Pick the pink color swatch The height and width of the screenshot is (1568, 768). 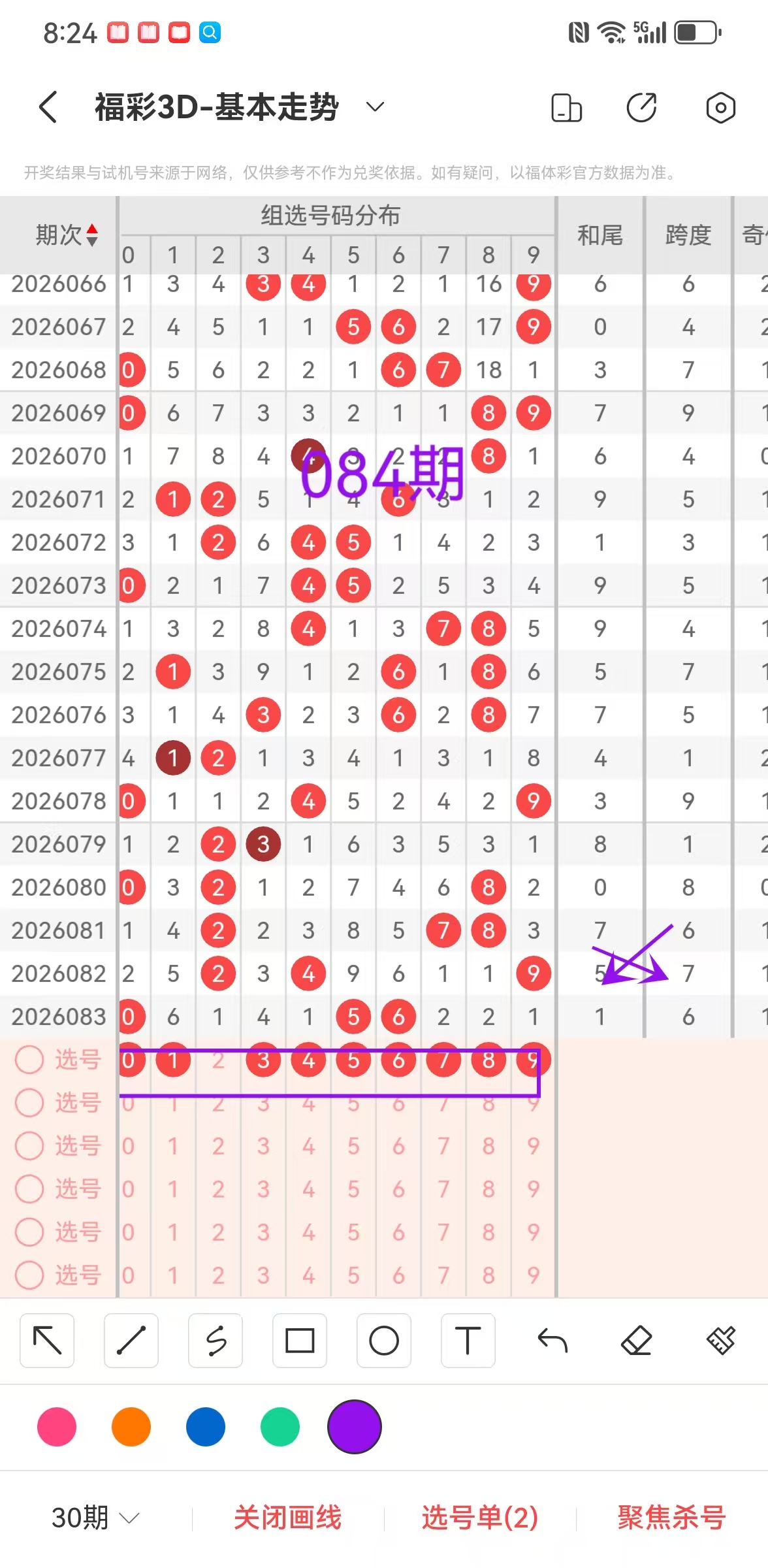pyautogui.click(x=57, y=1427)
